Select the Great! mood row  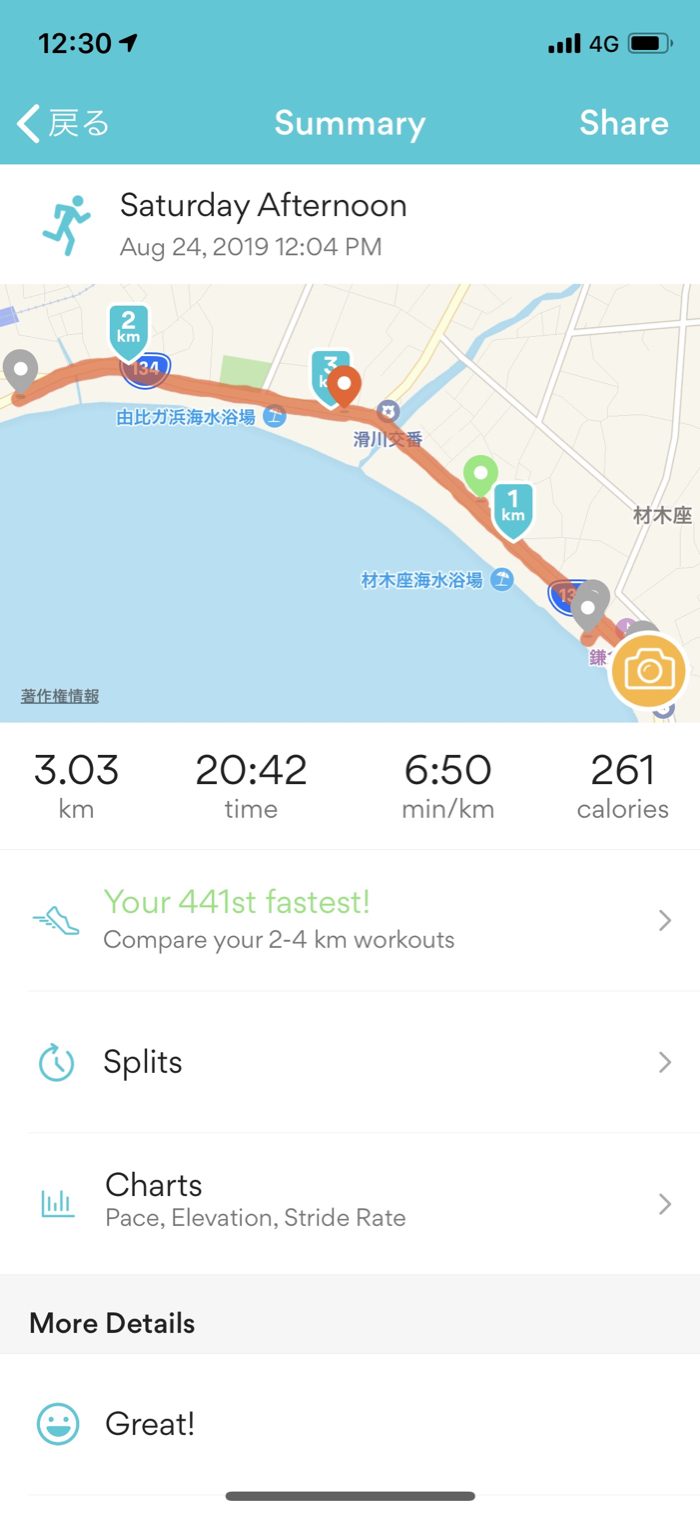(350, 1424)
